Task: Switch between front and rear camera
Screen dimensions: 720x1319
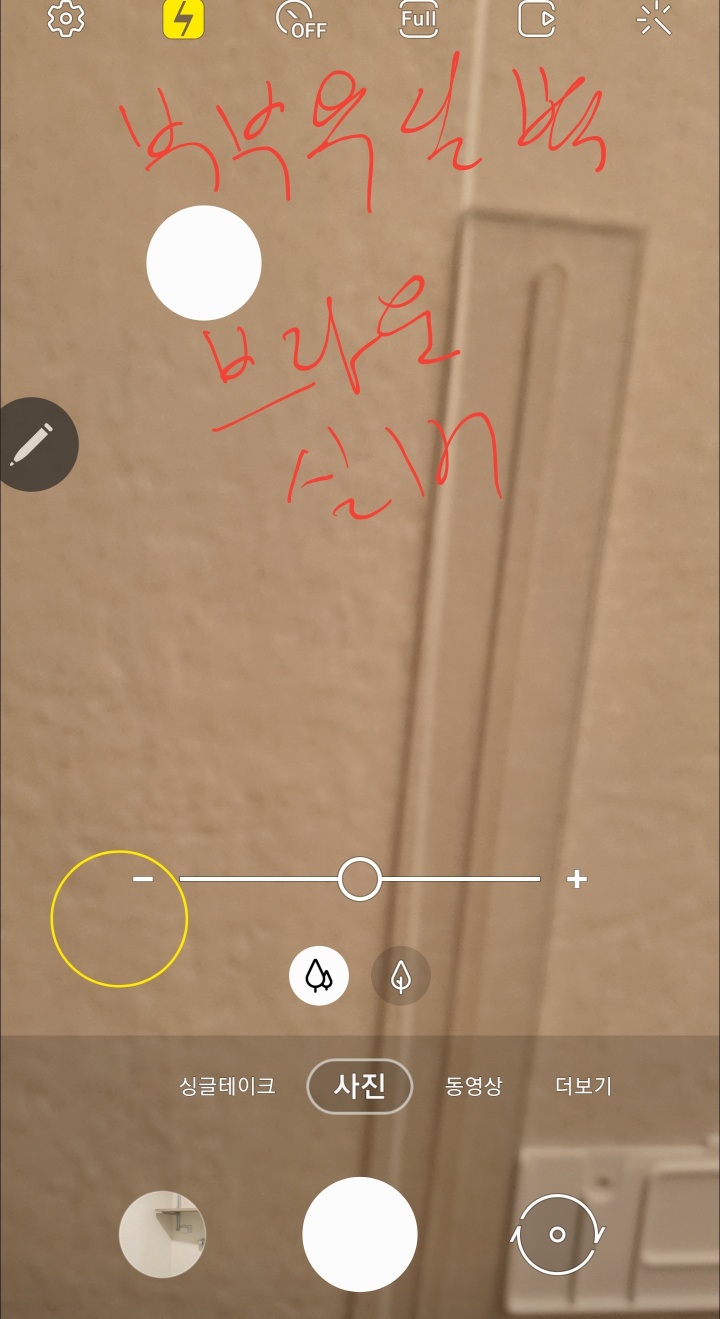Action: point(557,1234)
